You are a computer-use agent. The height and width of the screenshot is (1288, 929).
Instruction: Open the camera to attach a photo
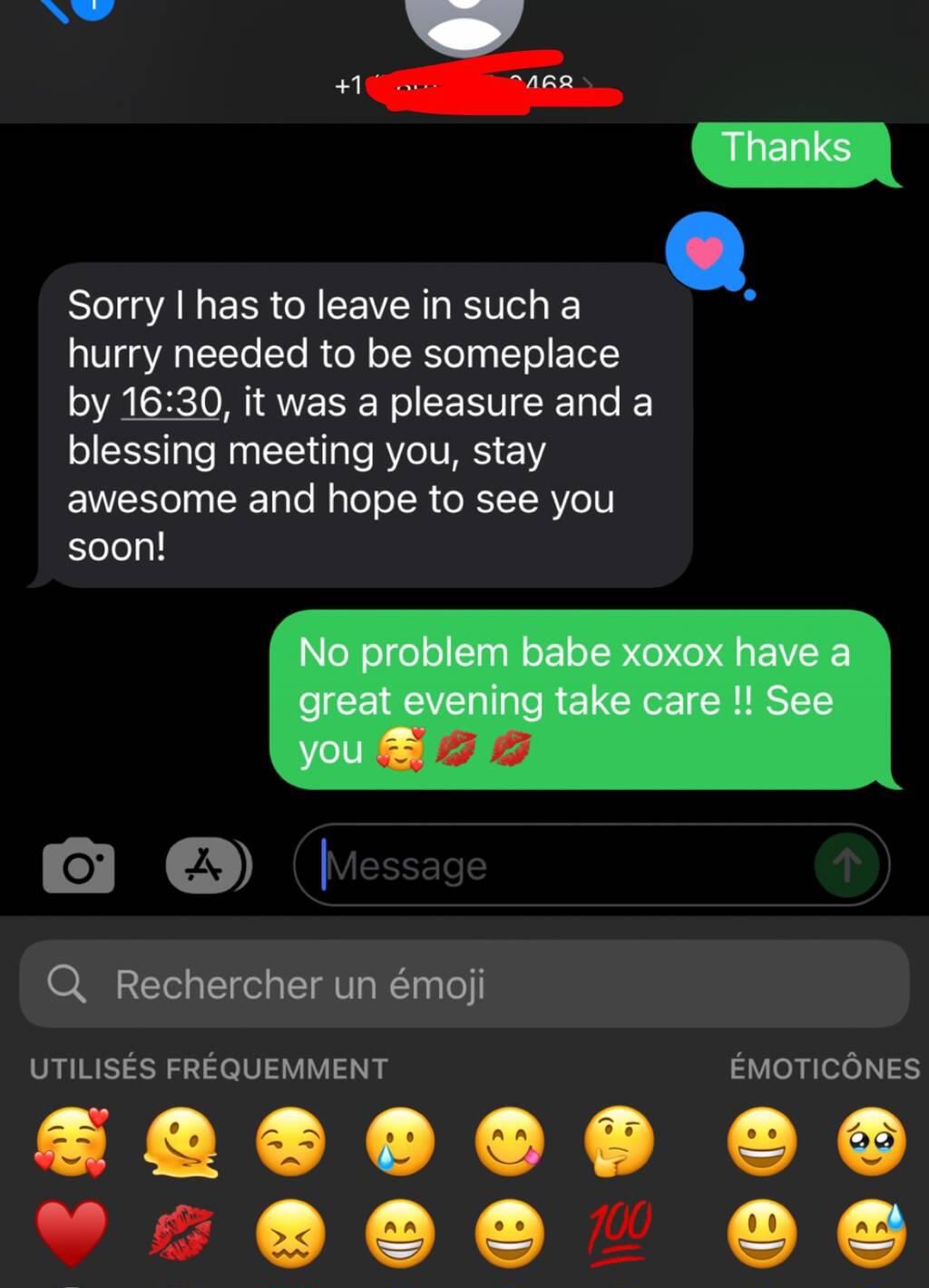click(x=79, y=866)
